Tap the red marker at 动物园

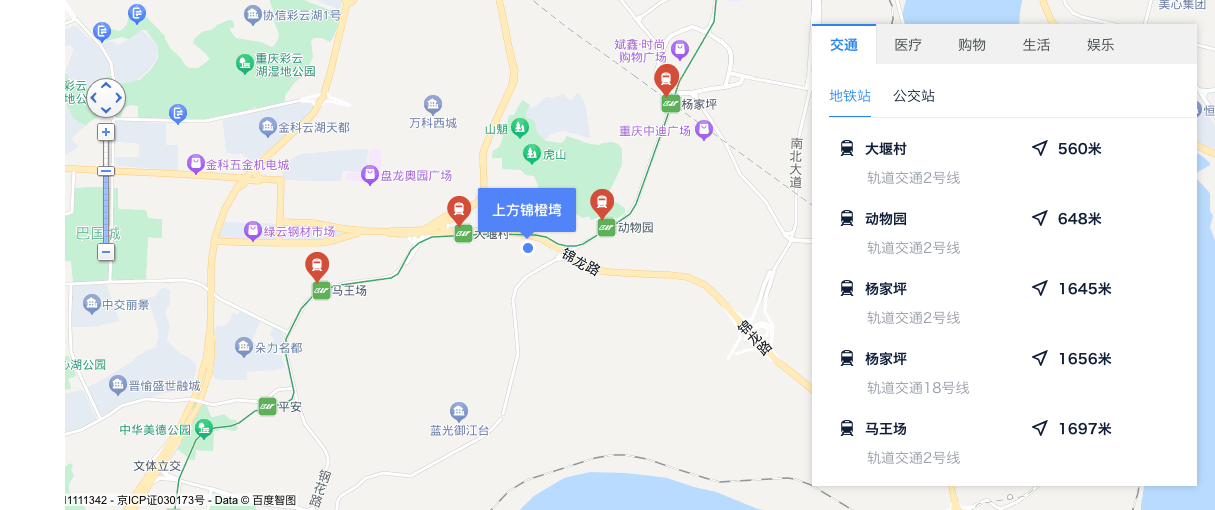(602, 203)
